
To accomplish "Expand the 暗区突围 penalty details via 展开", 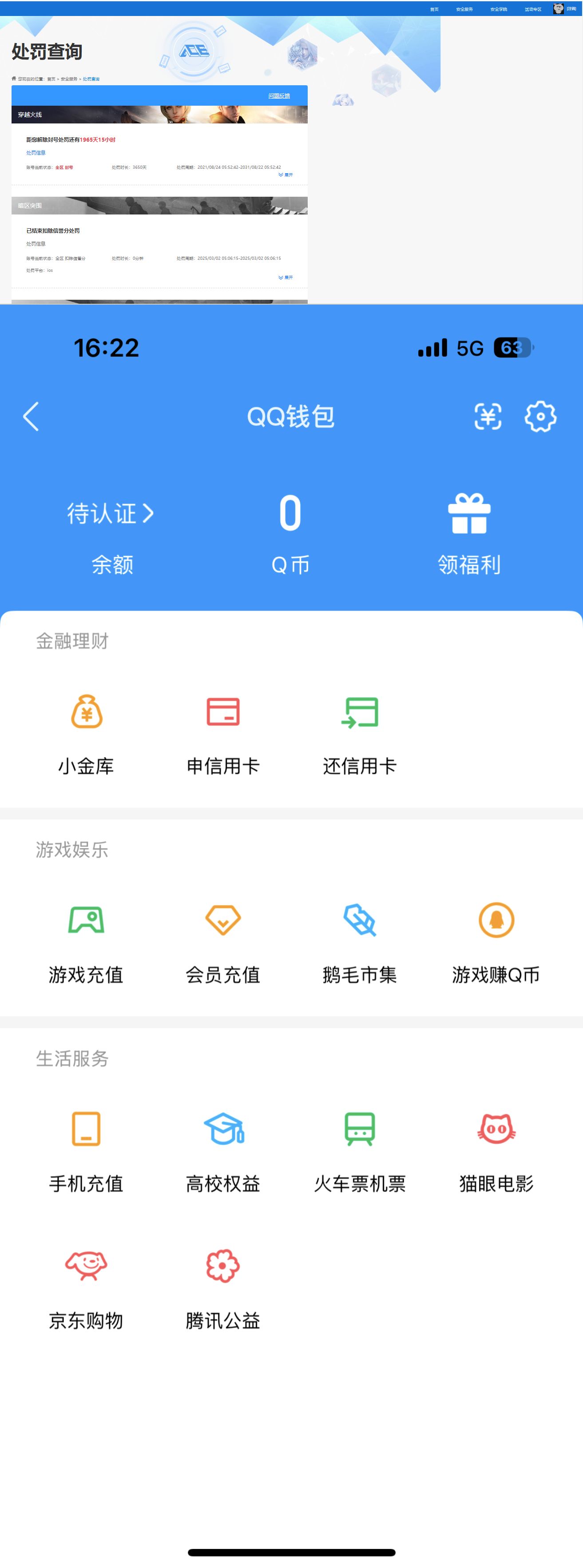I will 286,278.
